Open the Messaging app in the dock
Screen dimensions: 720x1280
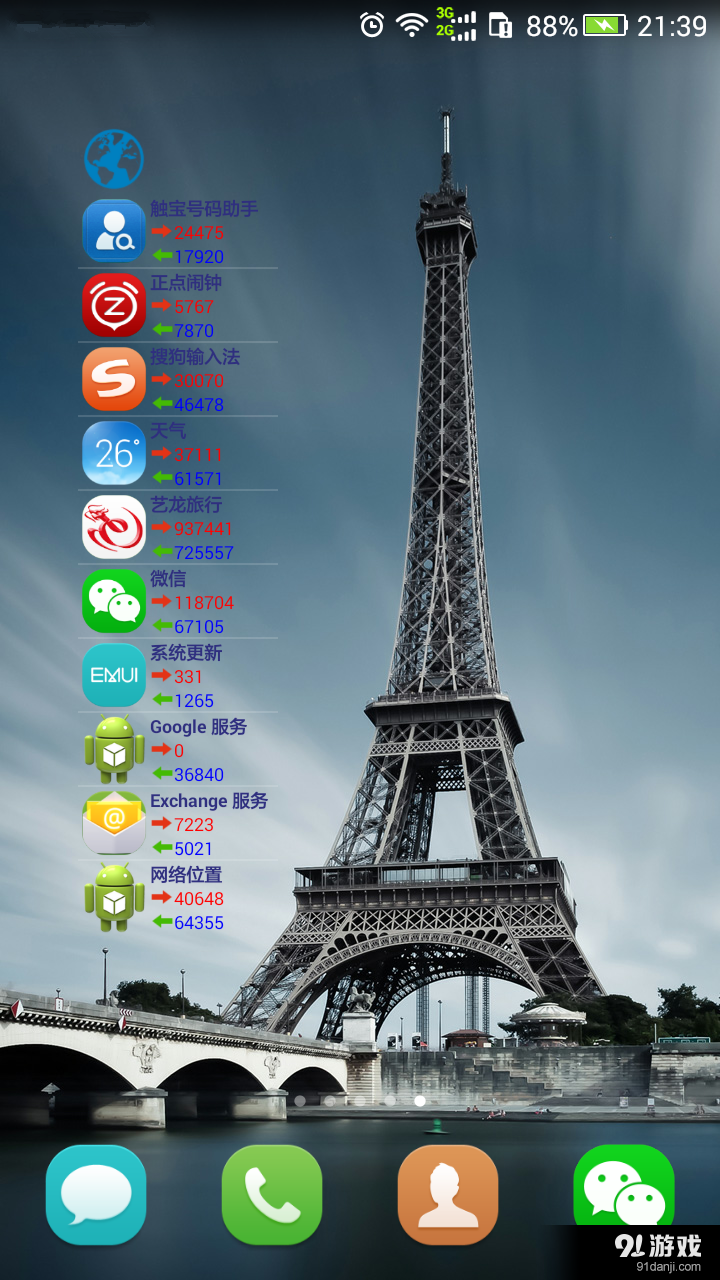pos(96,1192)
